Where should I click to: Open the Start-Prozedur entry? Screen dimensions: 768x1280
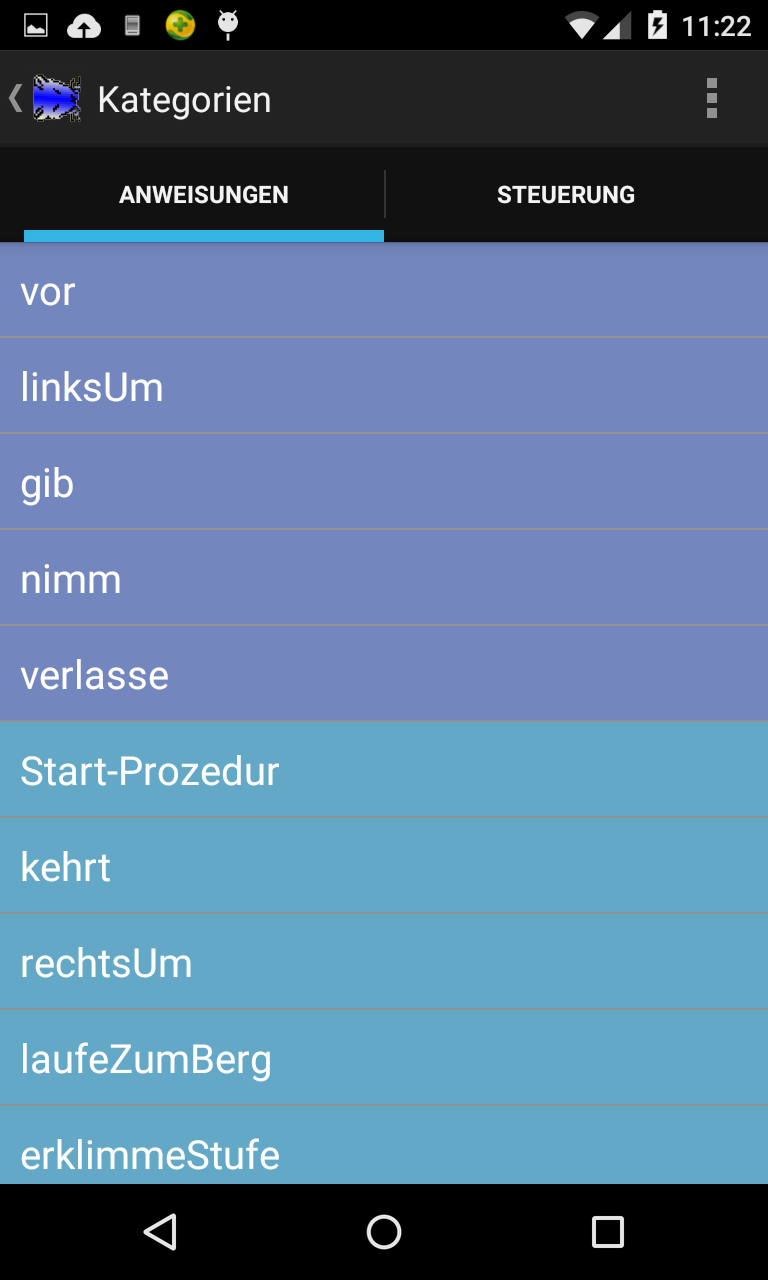point(384,770)
